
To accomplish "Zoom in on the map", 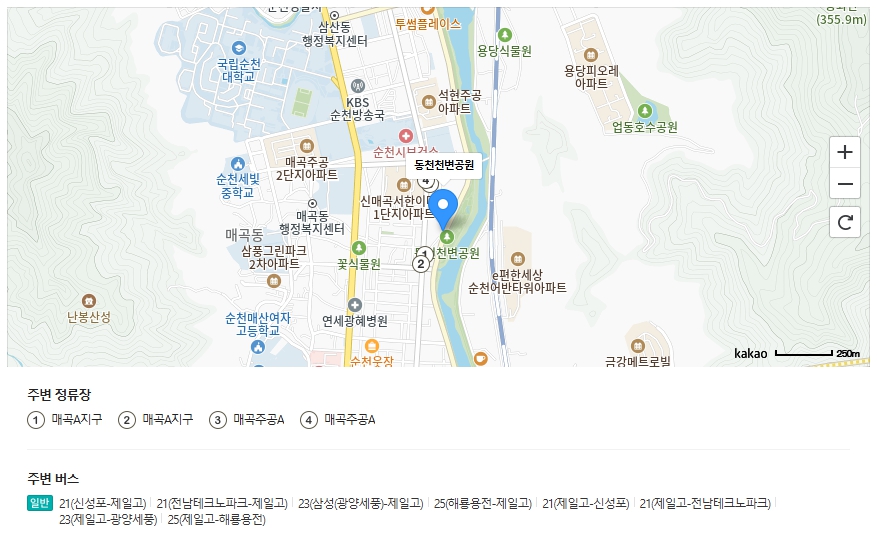I will point(845,153).
